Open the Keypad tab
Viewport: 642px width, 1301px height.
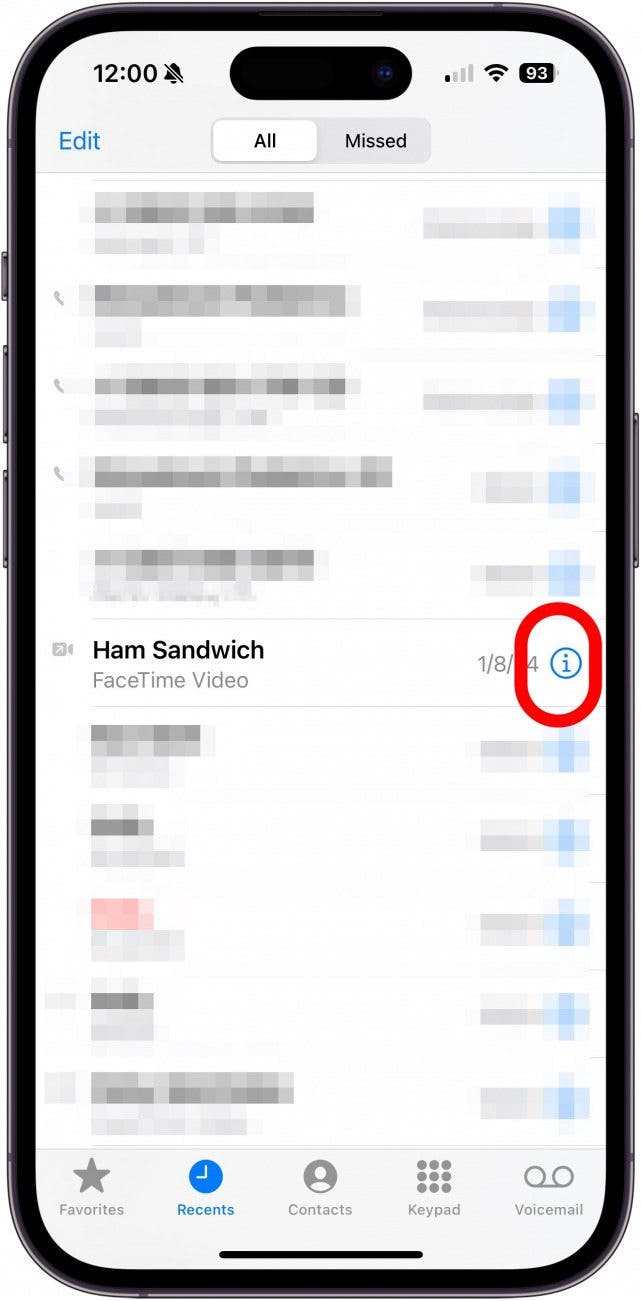(434, 1188)
